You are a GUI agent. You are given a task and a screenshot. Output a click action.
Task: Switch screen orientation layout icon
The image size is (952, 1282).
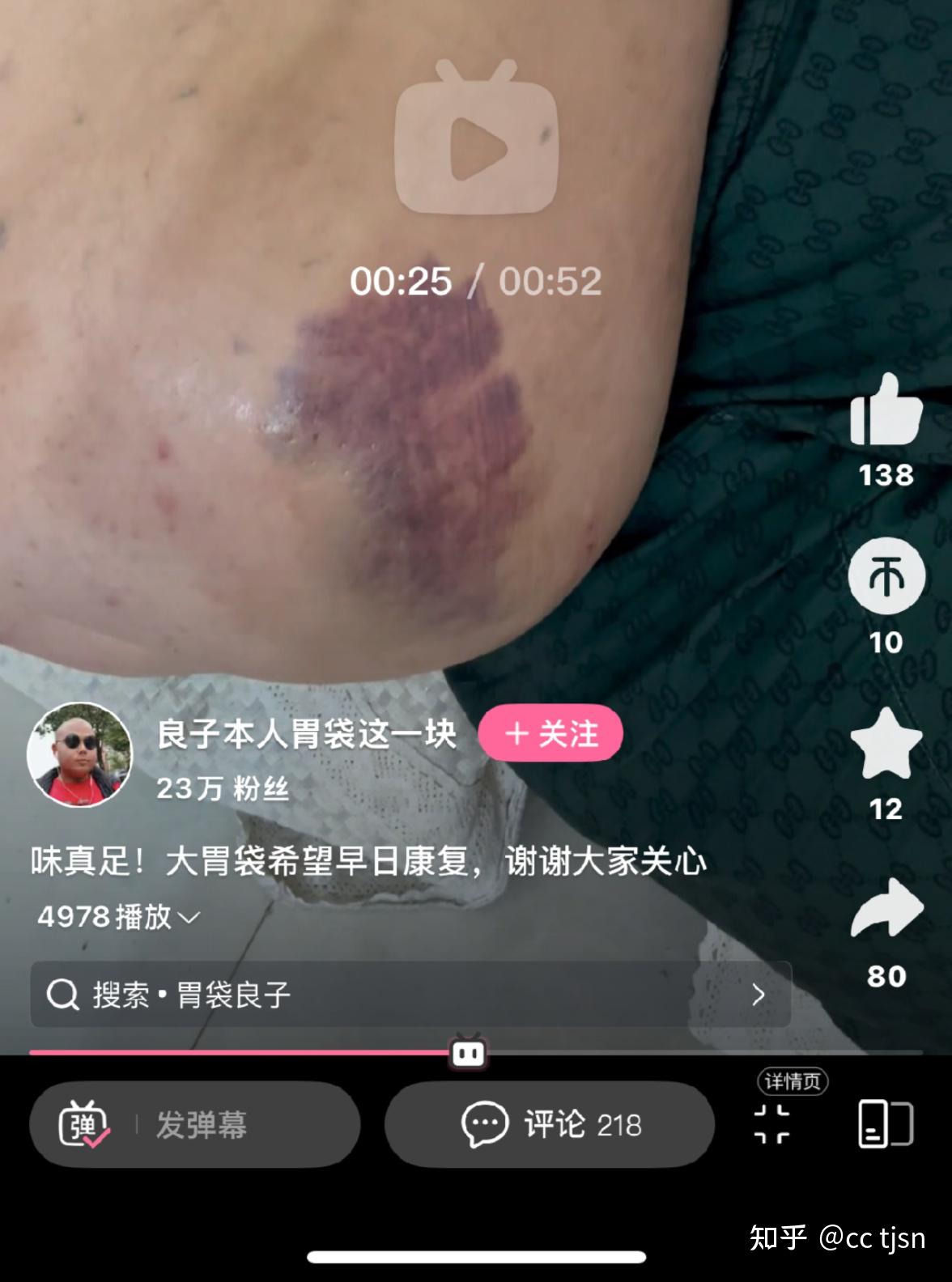coord(886,1123)
